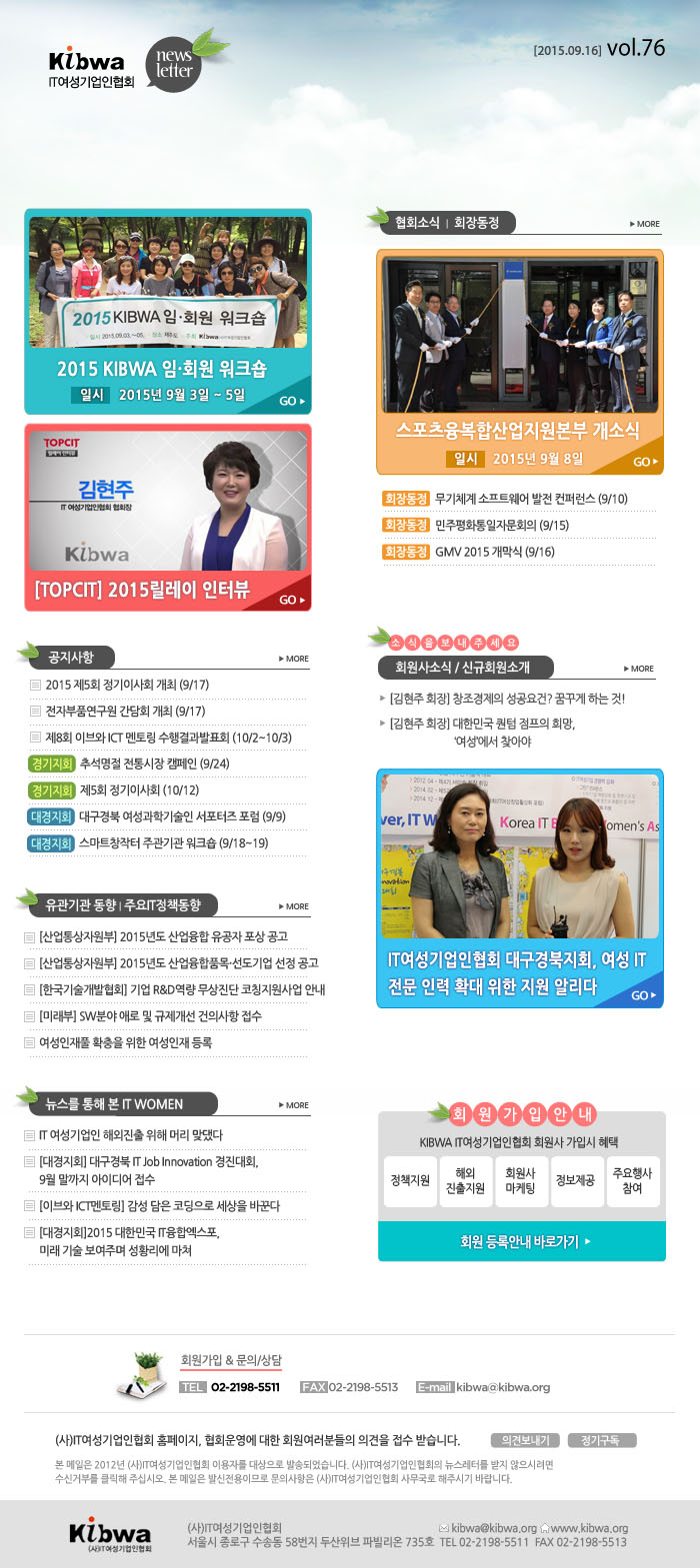Image resolution: width=700 pixels, height=1568 pixels.
Task: Open 2015 제5회 정기이사회 개최 notice
Action: [x=126, y=685]
